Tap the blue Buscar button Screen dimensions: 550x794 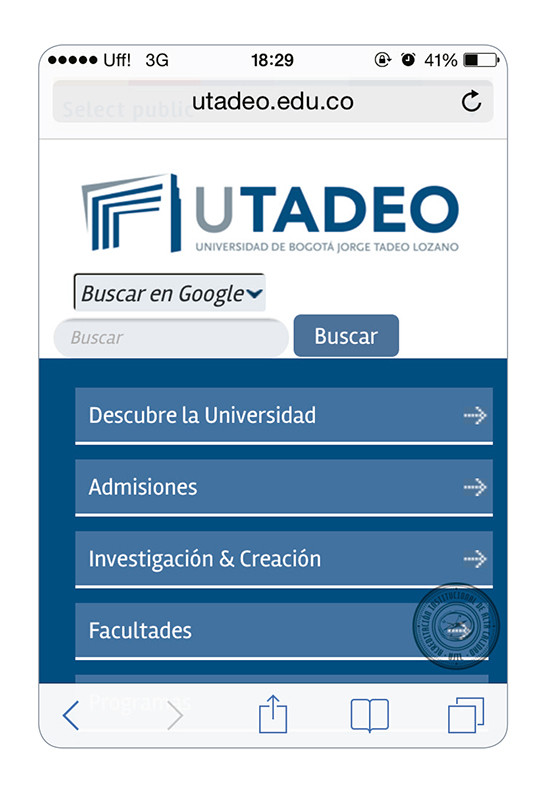346,336
